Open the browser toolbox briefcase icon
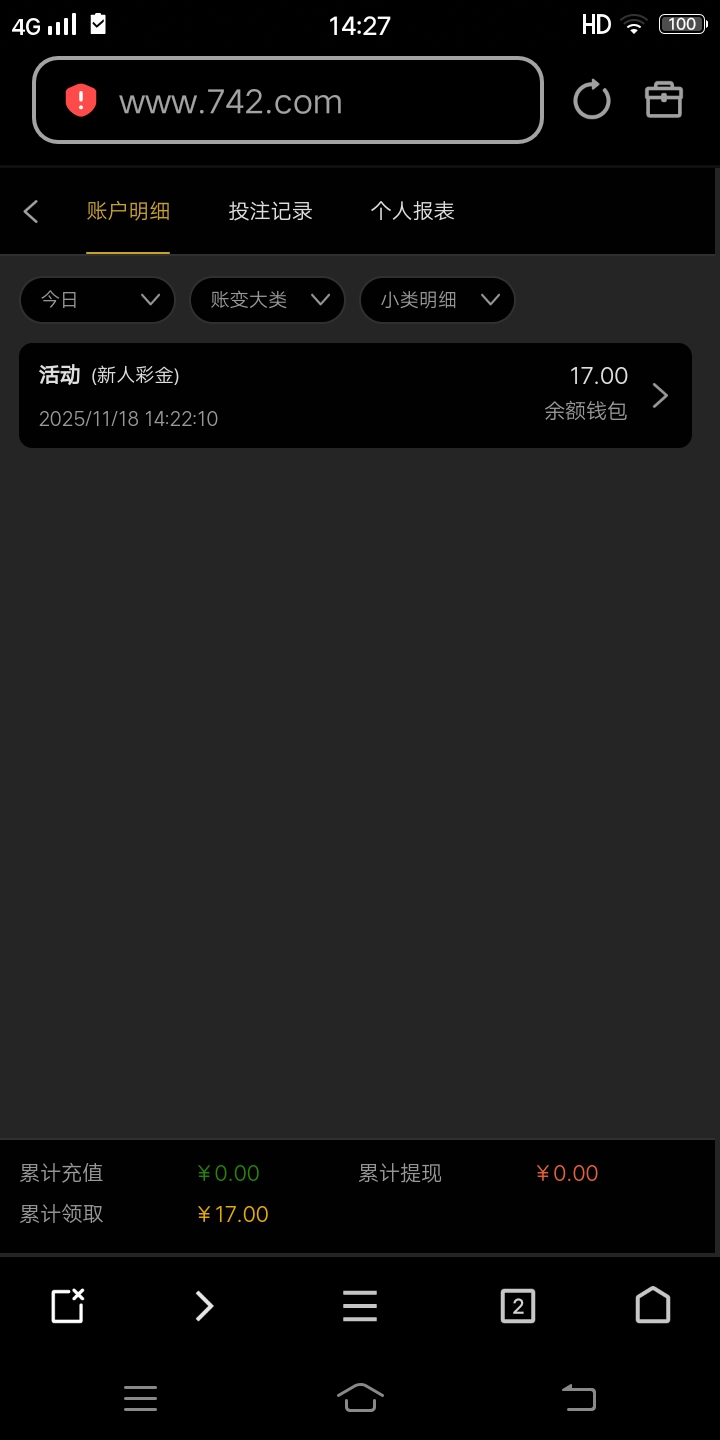Image resolution: width=720 pixels, height=1440 pixels. point(663,100)
